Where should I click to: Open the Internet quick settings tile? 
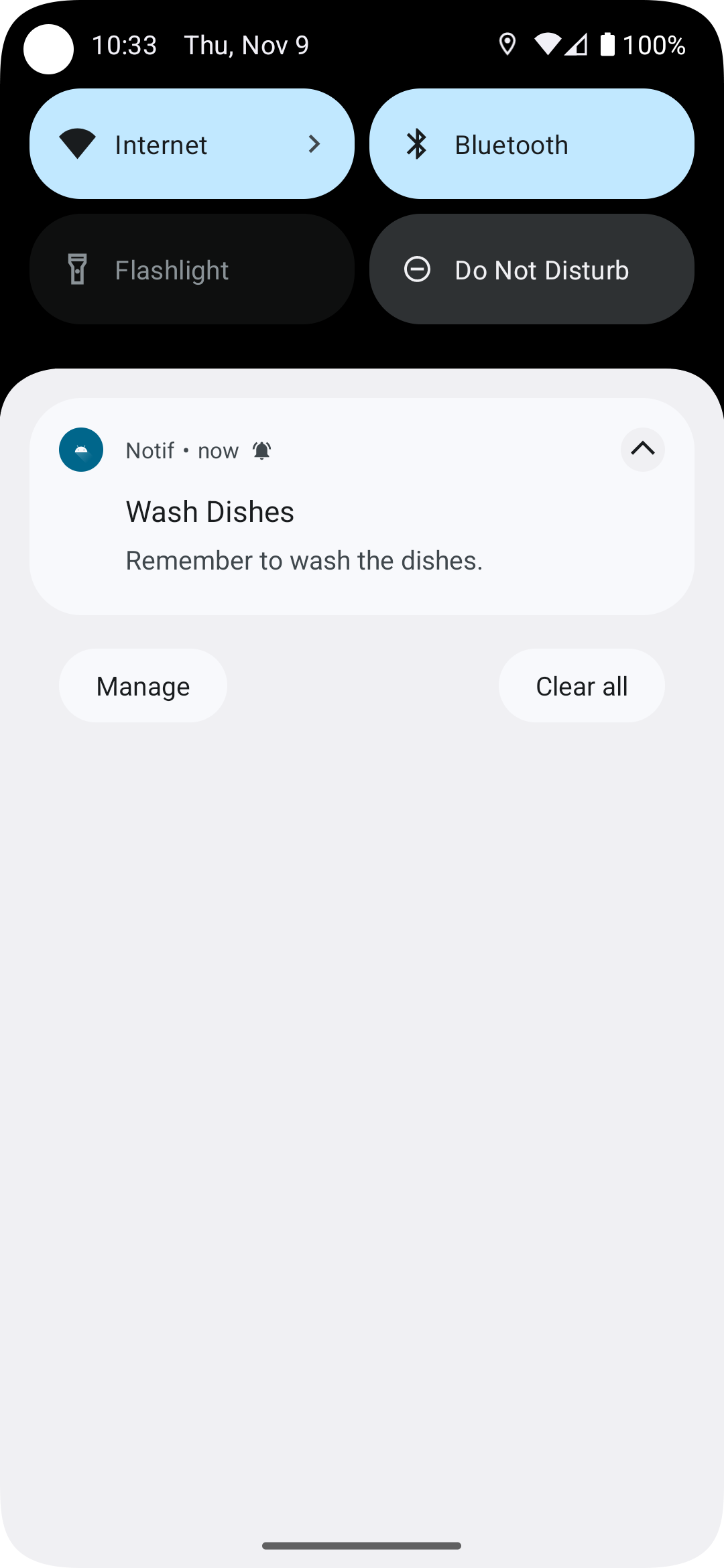click(192, 144)
